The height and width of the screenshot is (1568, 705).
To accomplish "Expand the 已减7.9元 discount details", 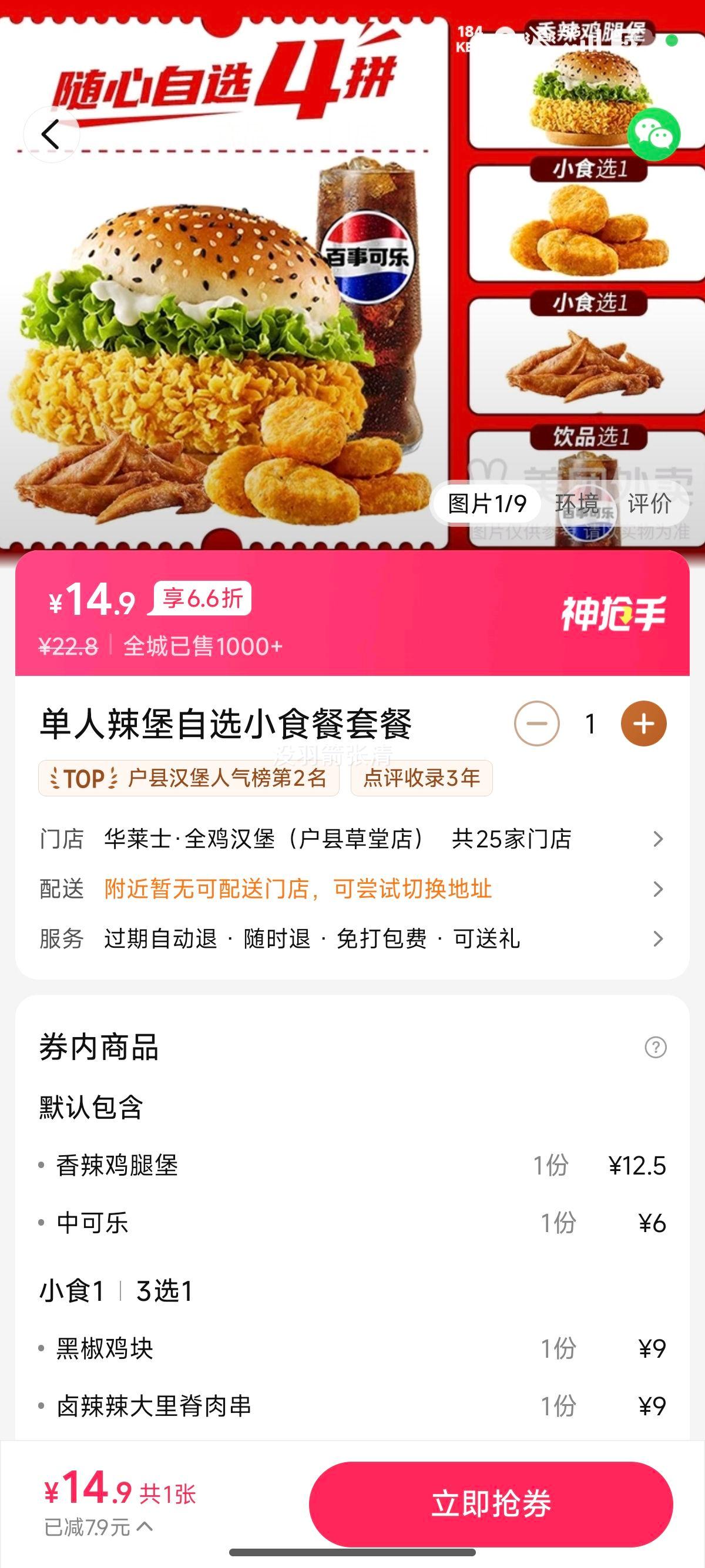I will [99, 1527].
